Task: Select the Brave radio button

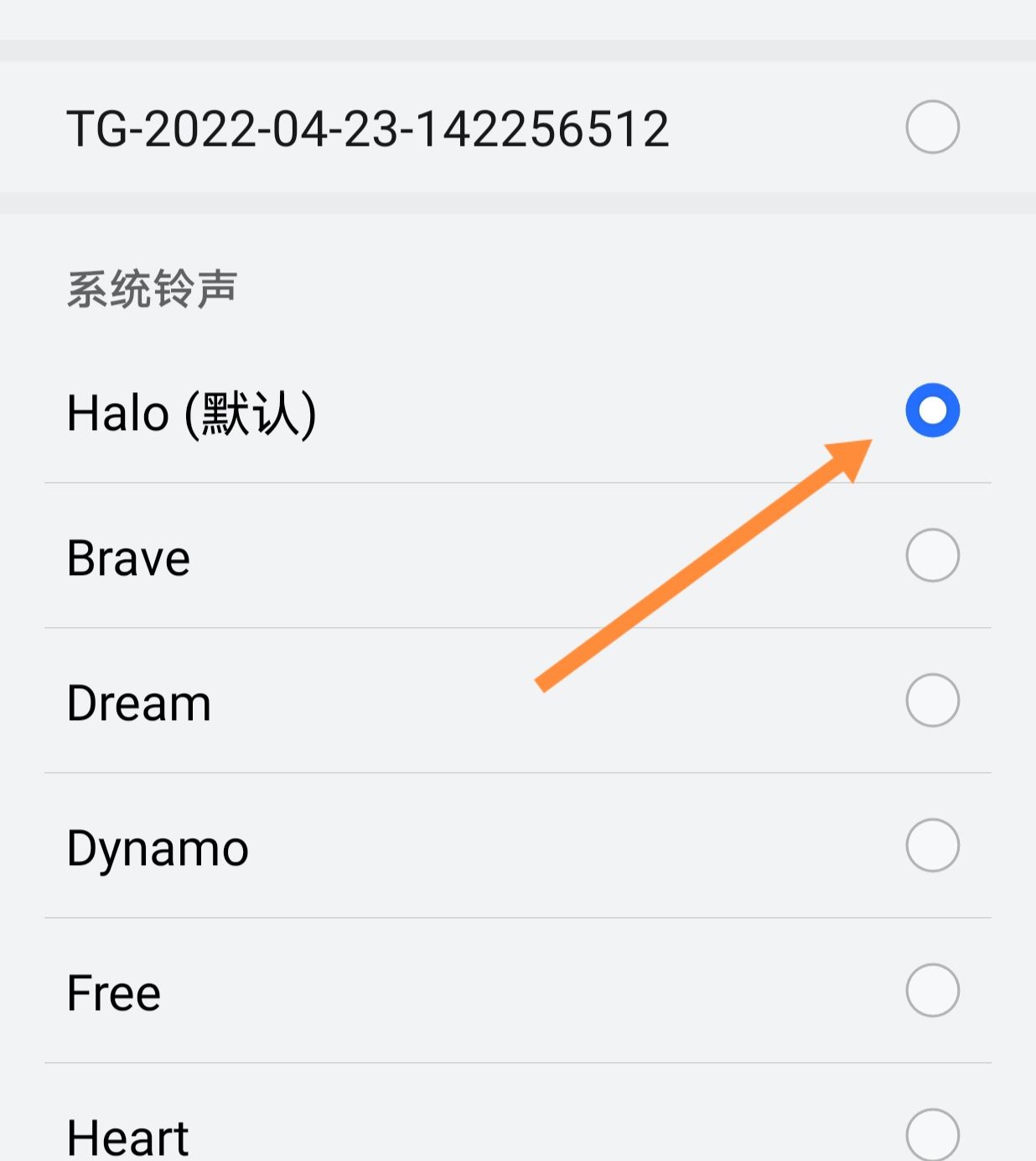Action: click(933, 555)
